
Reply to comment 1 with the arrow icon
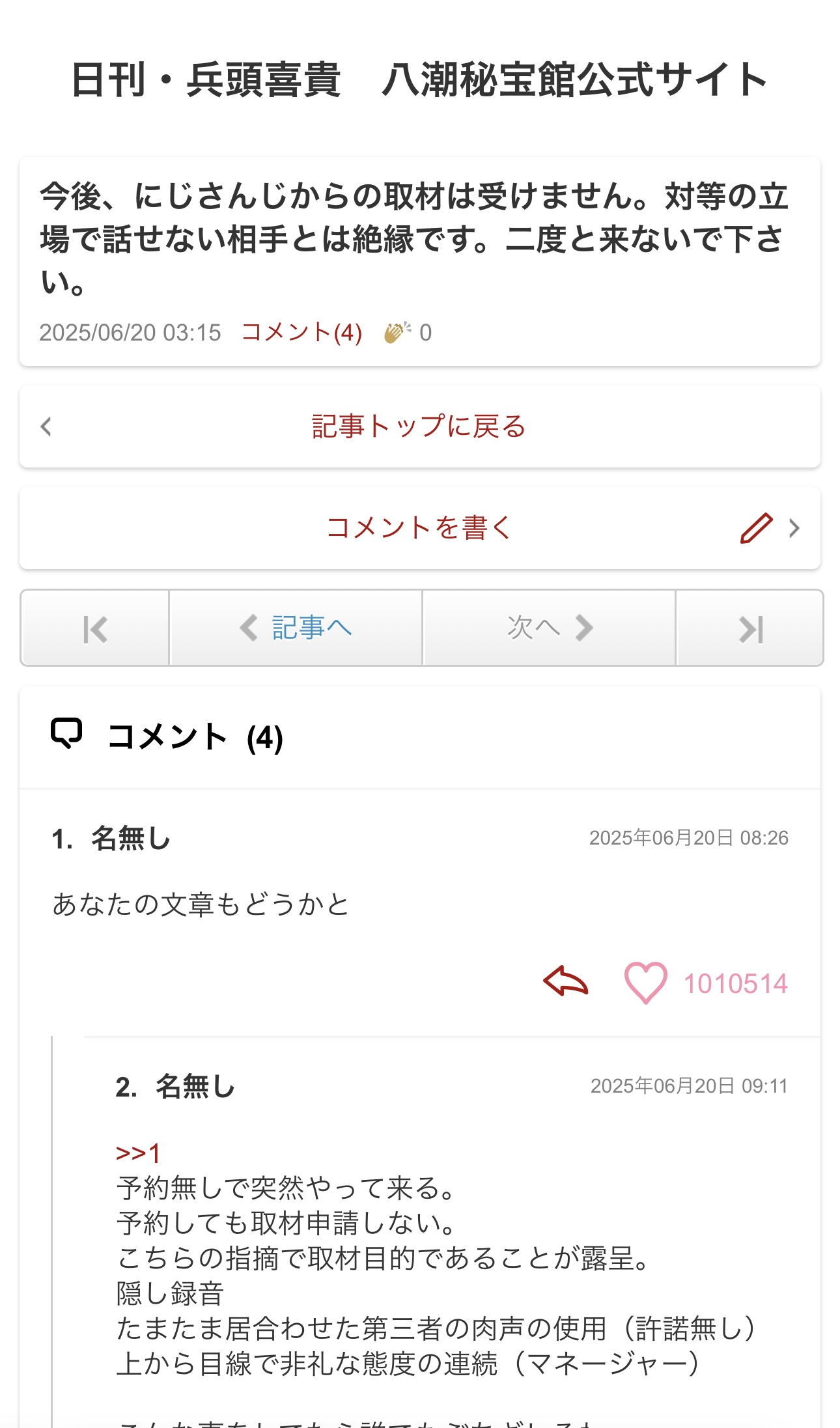pos(566,982)
